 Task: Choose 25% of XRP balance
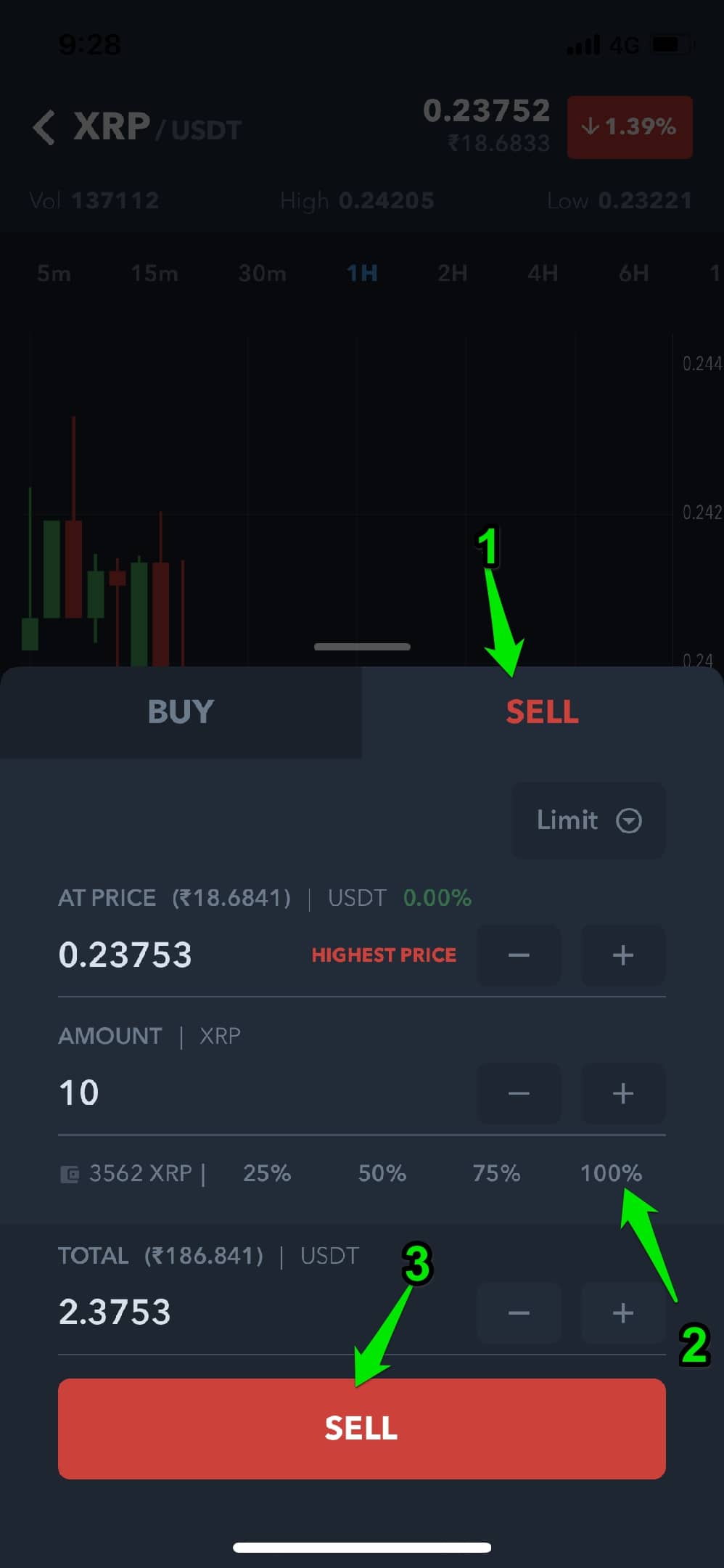tap(267, 1173)
